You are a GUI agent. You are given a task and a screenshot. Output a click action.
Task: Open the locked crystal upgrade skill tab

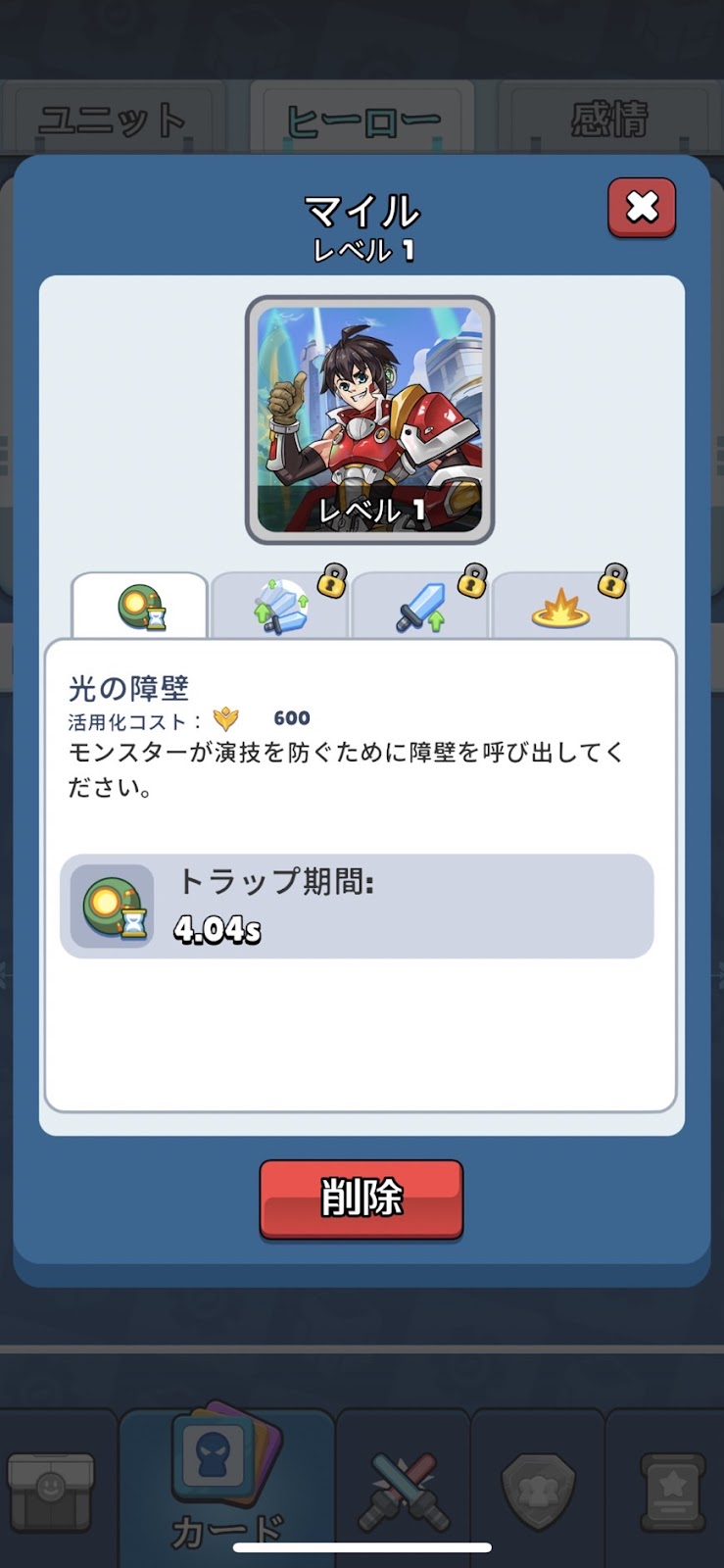pyautogui.click(x=280, y=606)
